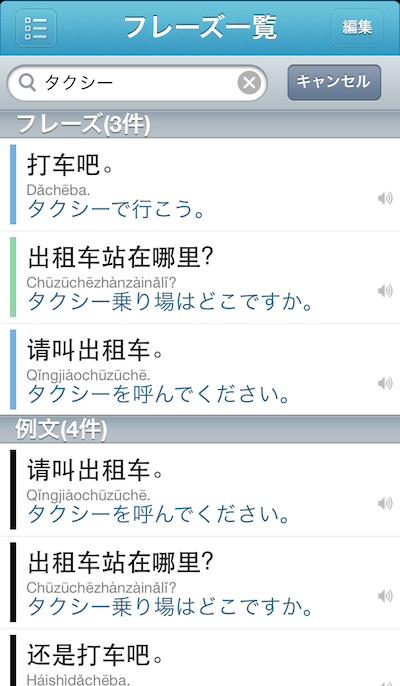The width and height of the screenshot is (400, 686).
Task: Open the list menu icon in header
Action: (x=36, y=28)
